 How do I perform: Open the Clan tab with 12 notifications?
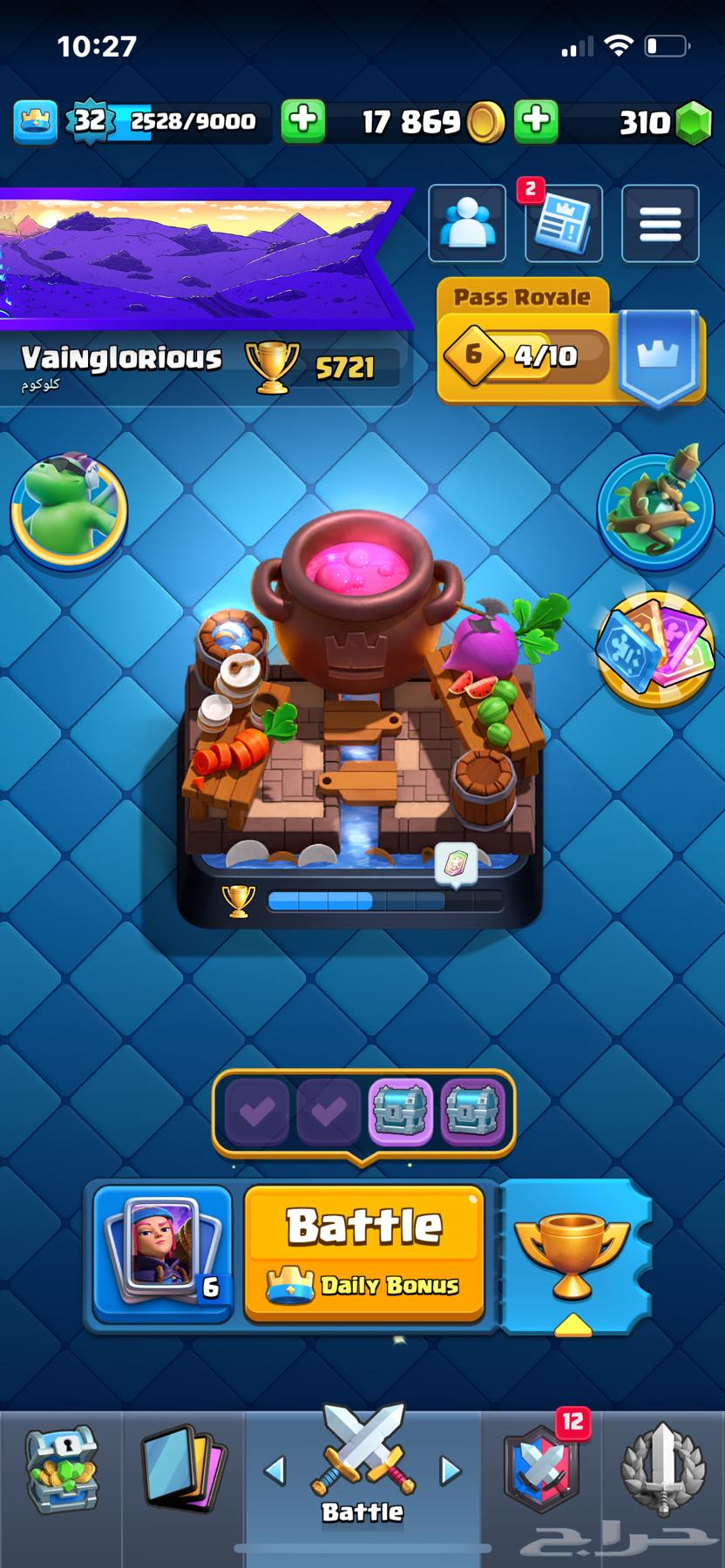pyautogui.click(x=540, y=1470)
